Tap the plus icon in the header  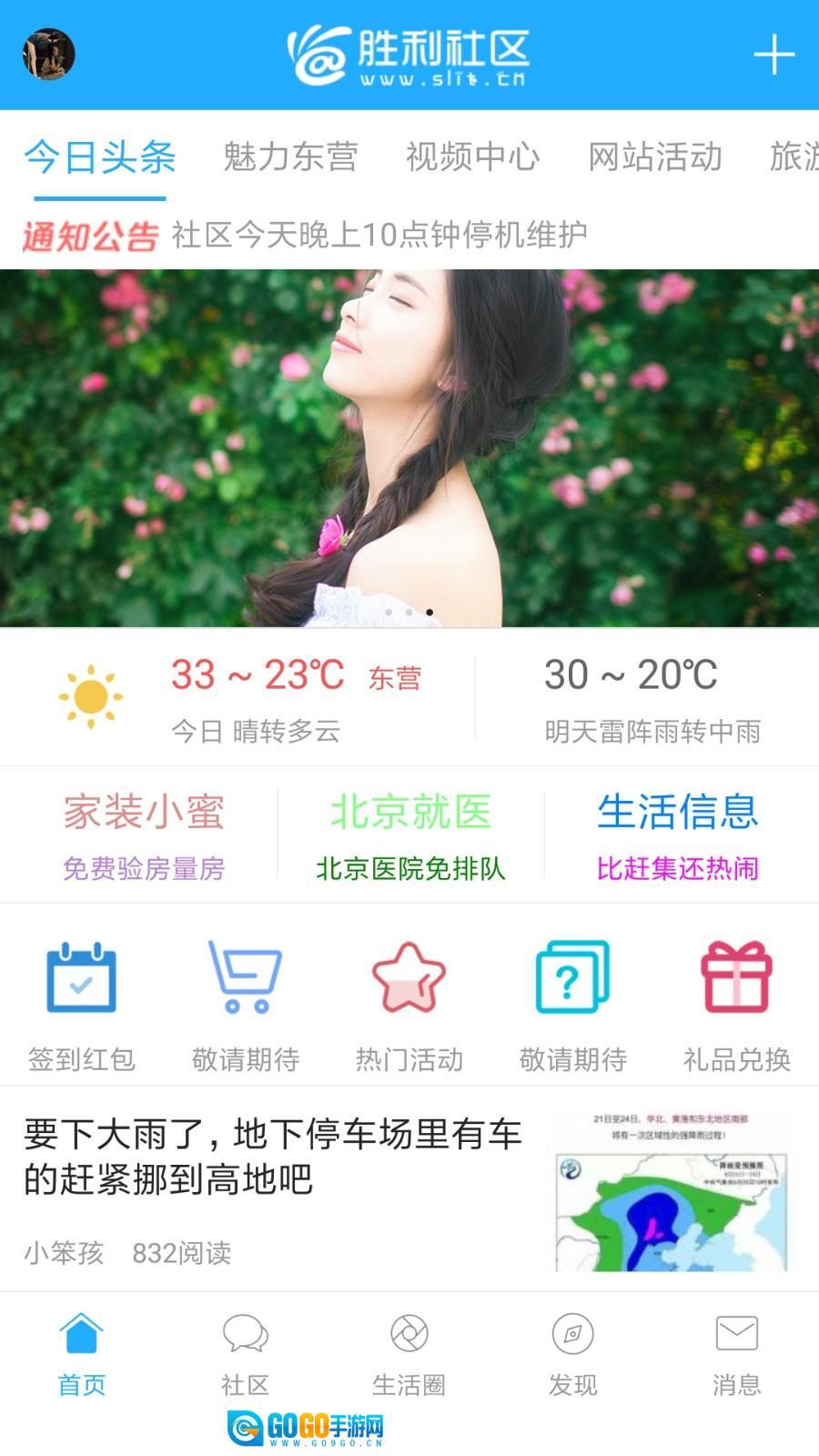(773, 55)
